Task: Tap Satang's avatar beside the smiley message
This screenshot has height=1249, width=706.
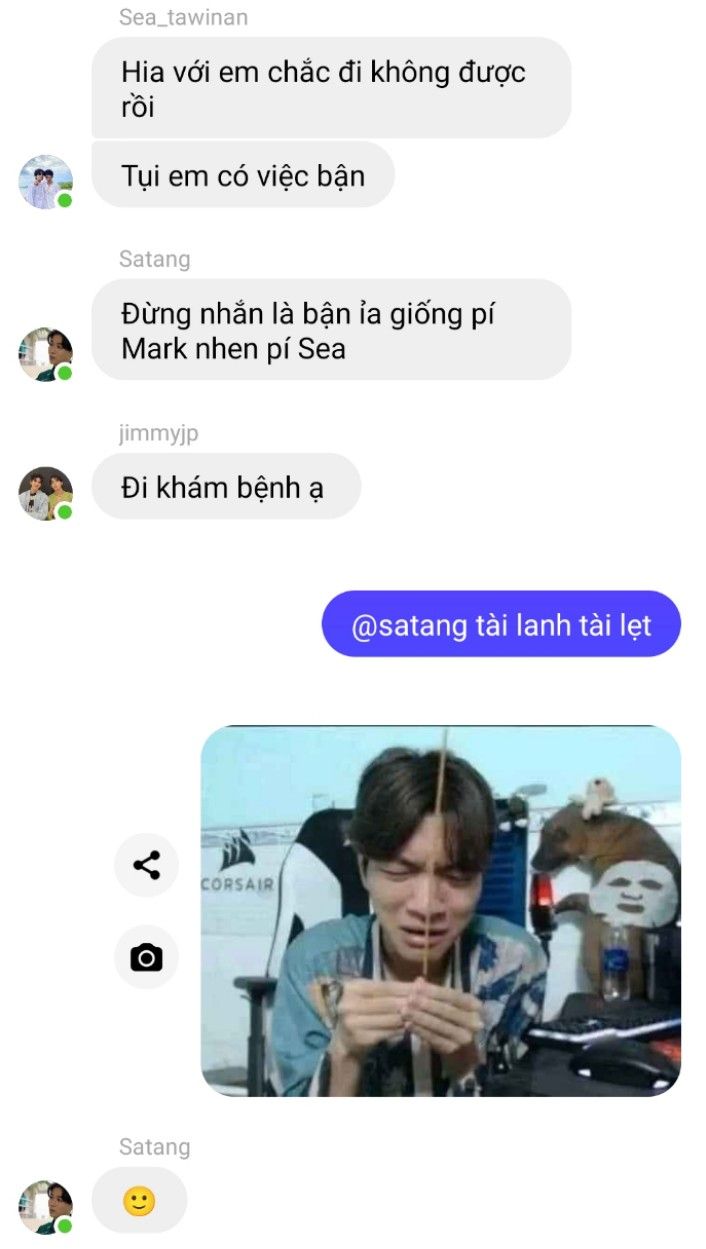Action: 46,1207
